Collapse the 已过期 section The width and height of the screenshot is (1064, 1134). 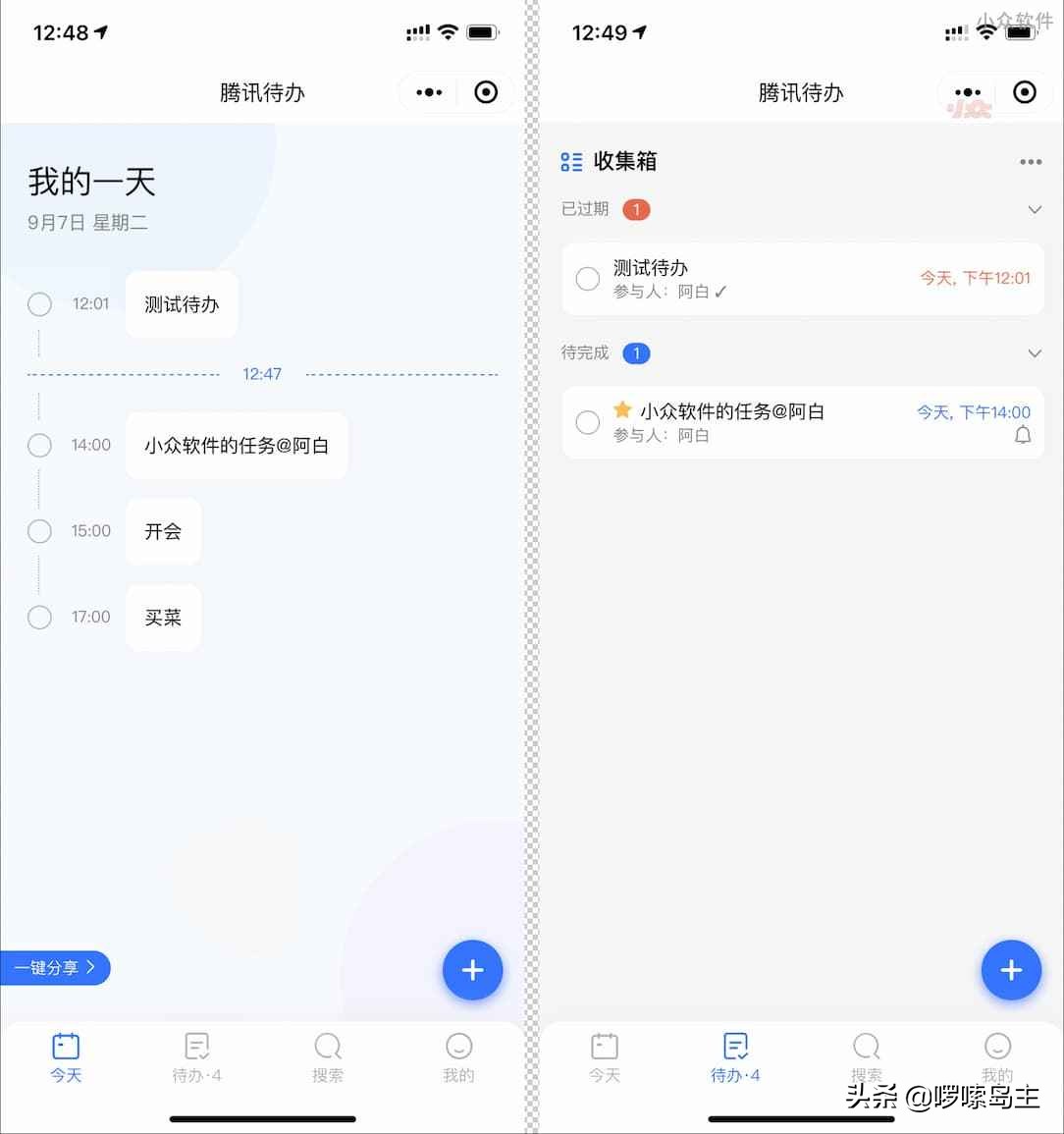click(1035, 209)
